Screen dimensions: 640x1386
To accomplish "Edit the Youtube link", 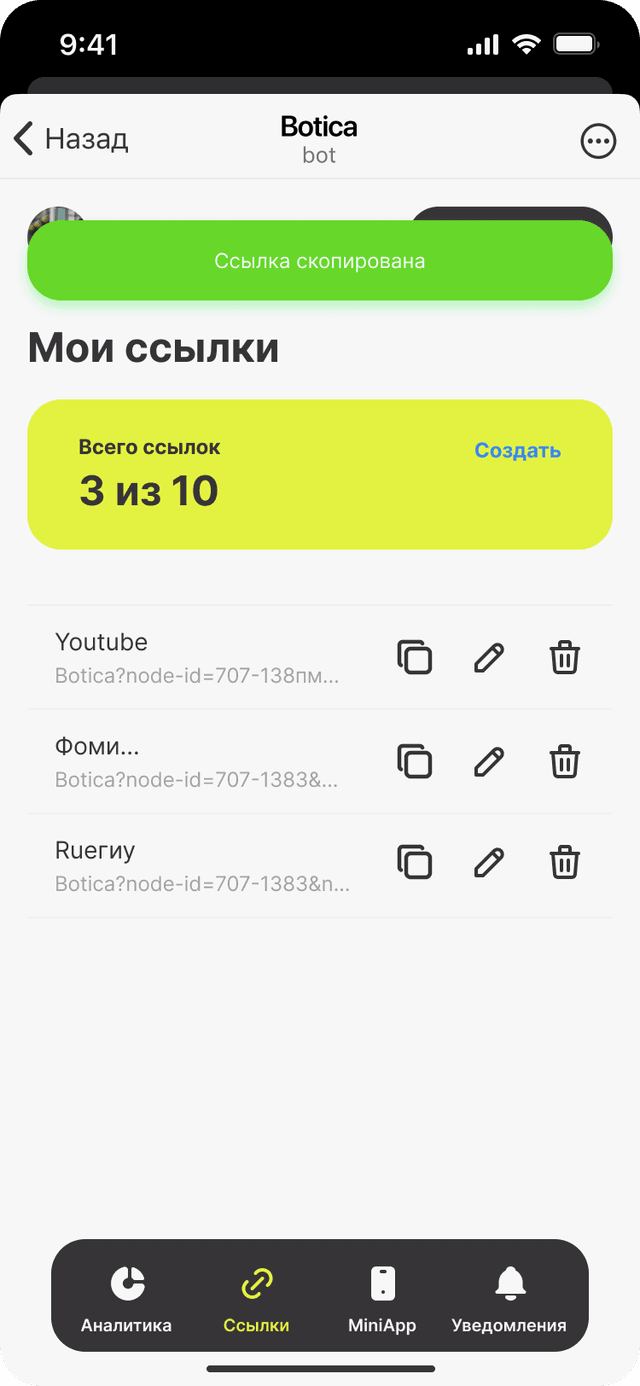I will point(489,658).
